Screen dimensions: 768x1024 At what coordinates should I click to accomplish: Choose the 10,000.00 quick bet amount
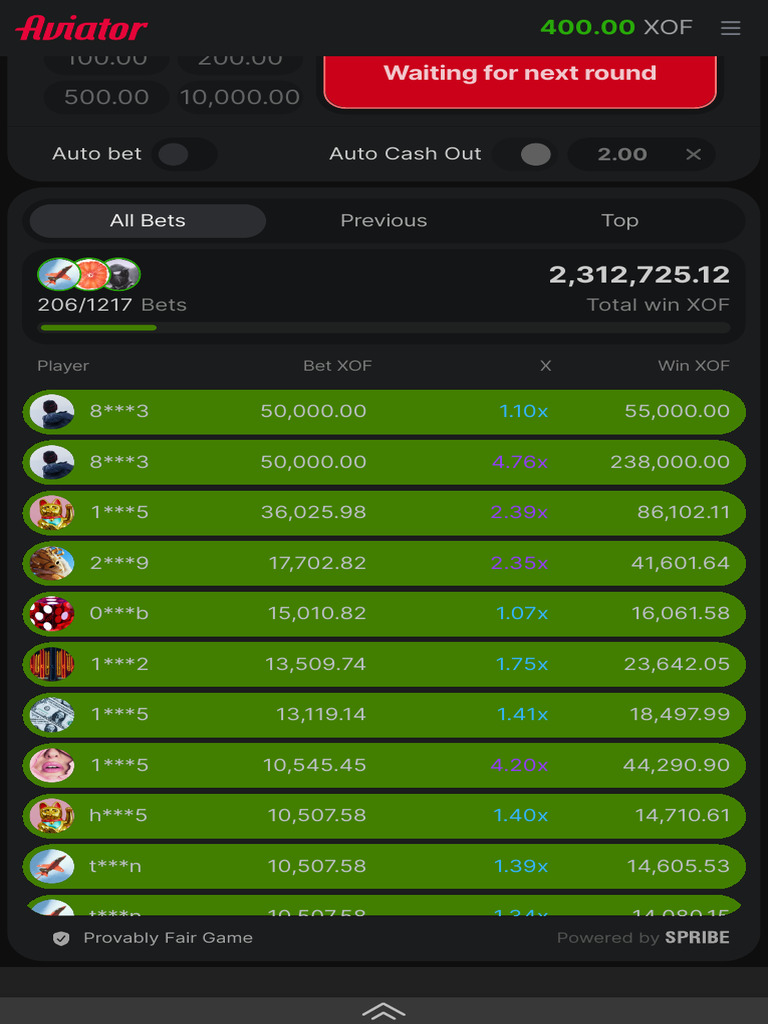[240, 97]
